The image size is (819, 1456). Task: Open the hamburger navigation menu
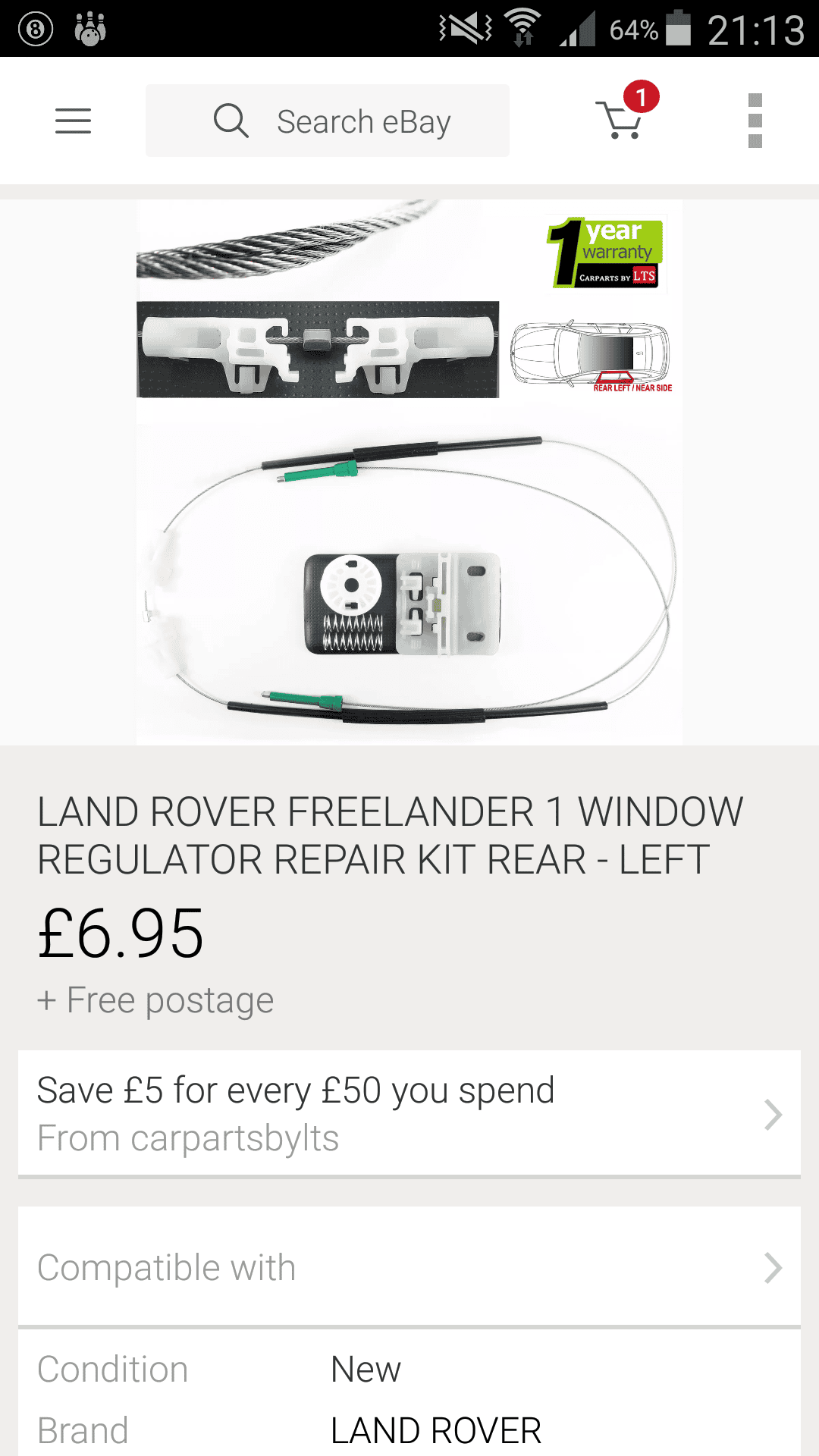pyautogui.click(x=73, y=121)
